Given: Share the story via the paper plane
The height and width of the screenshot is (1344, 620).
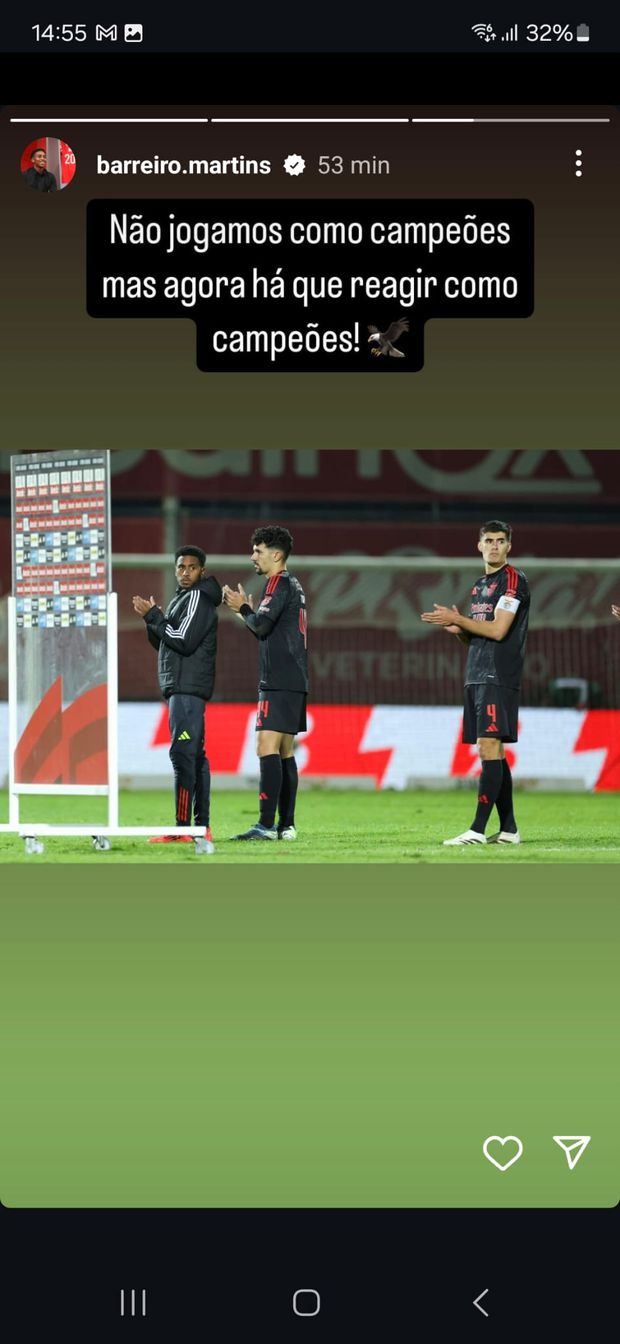Looking at the screenshot, I should [x=572, y=1152].
